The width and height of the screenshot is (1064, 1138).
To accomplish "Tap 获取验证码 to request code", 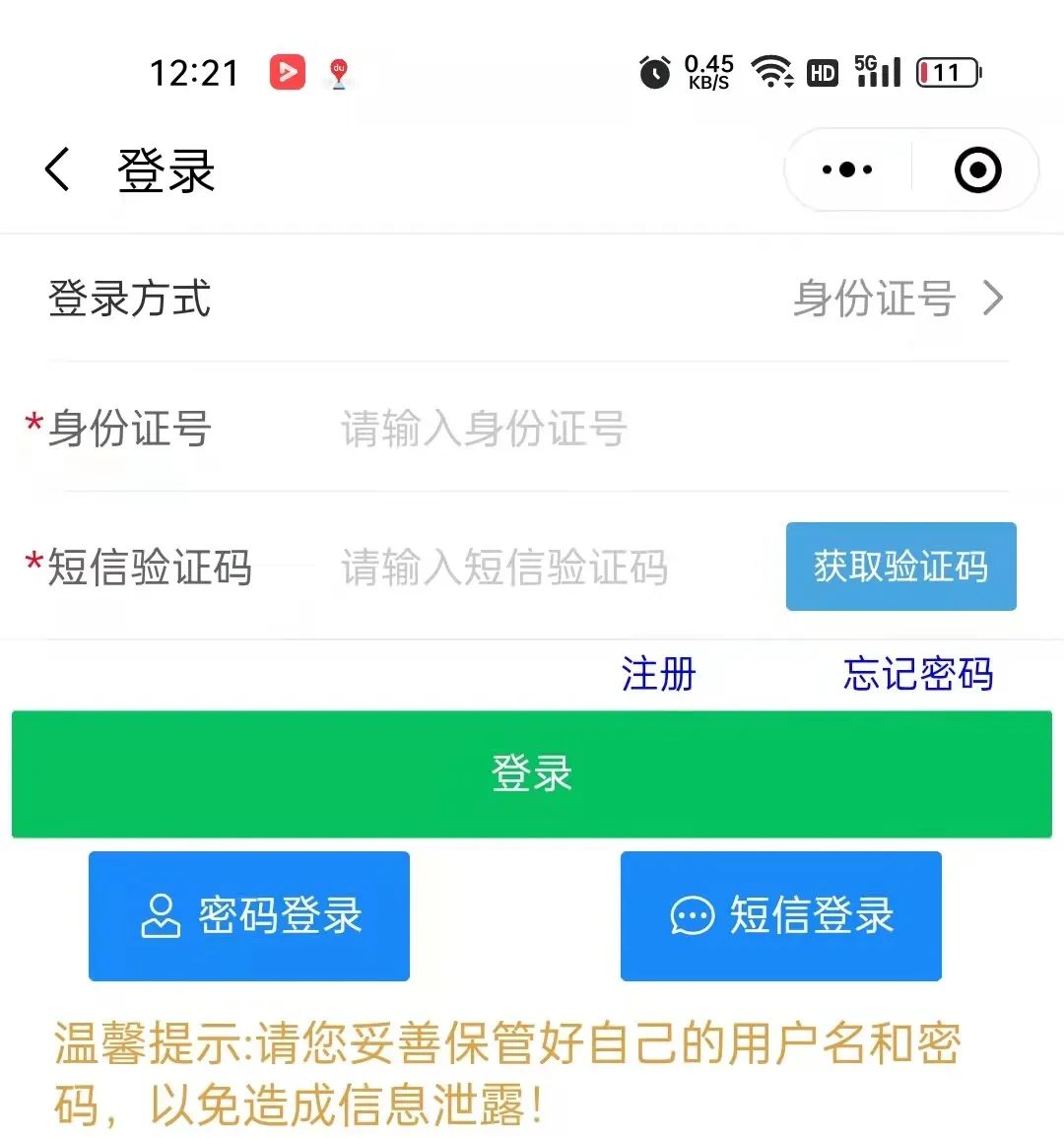I will 900,567.
